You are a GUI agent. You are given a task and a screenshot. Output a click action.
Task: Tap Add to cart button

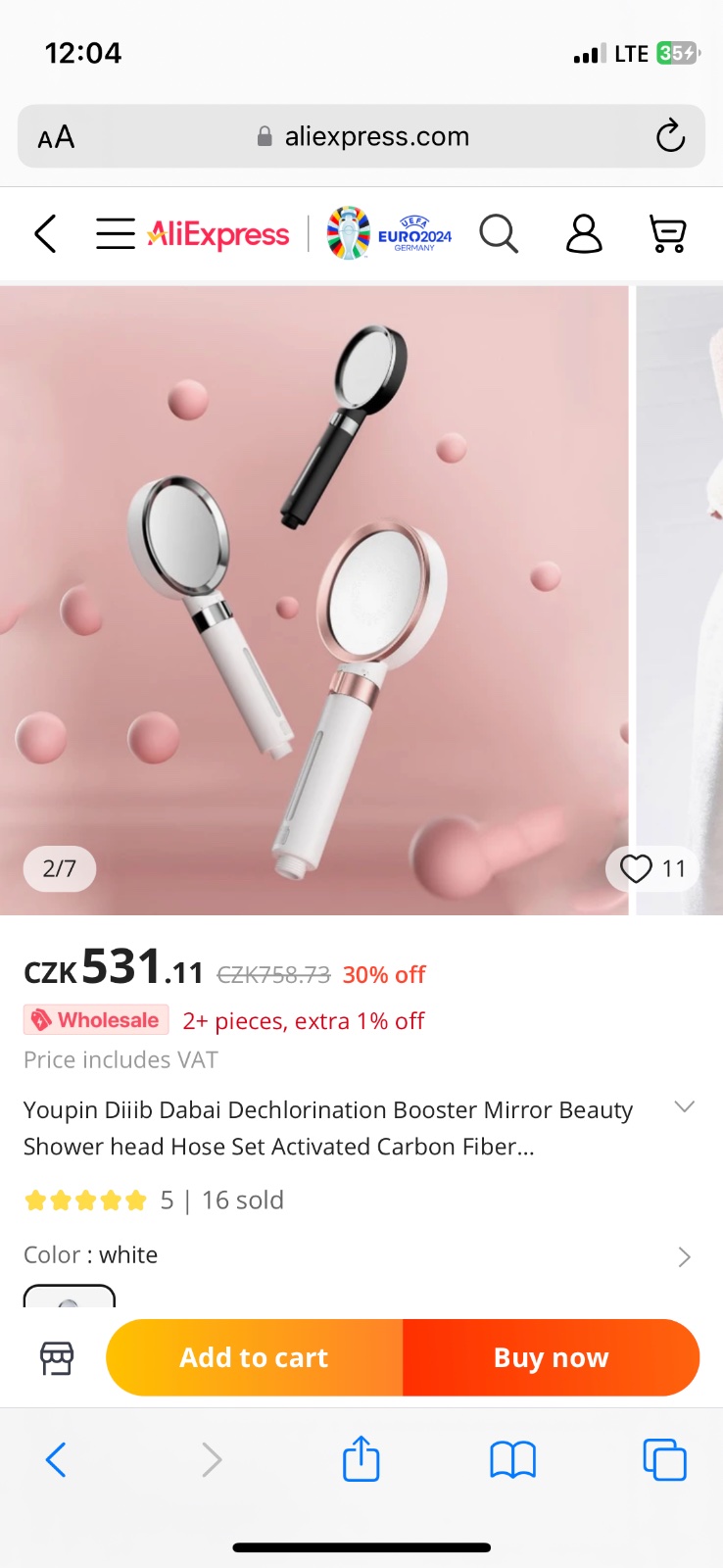[x=255, y=1357]
